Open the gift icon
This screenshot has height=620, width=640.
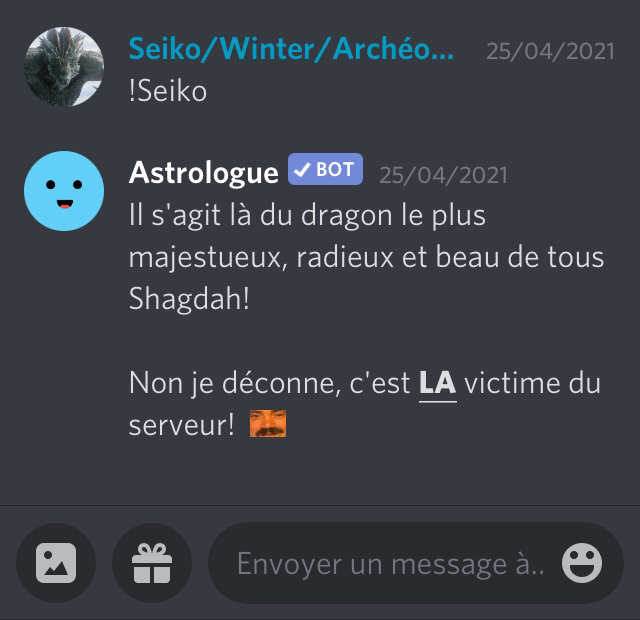pyautogui.click(x=152, y=564)
